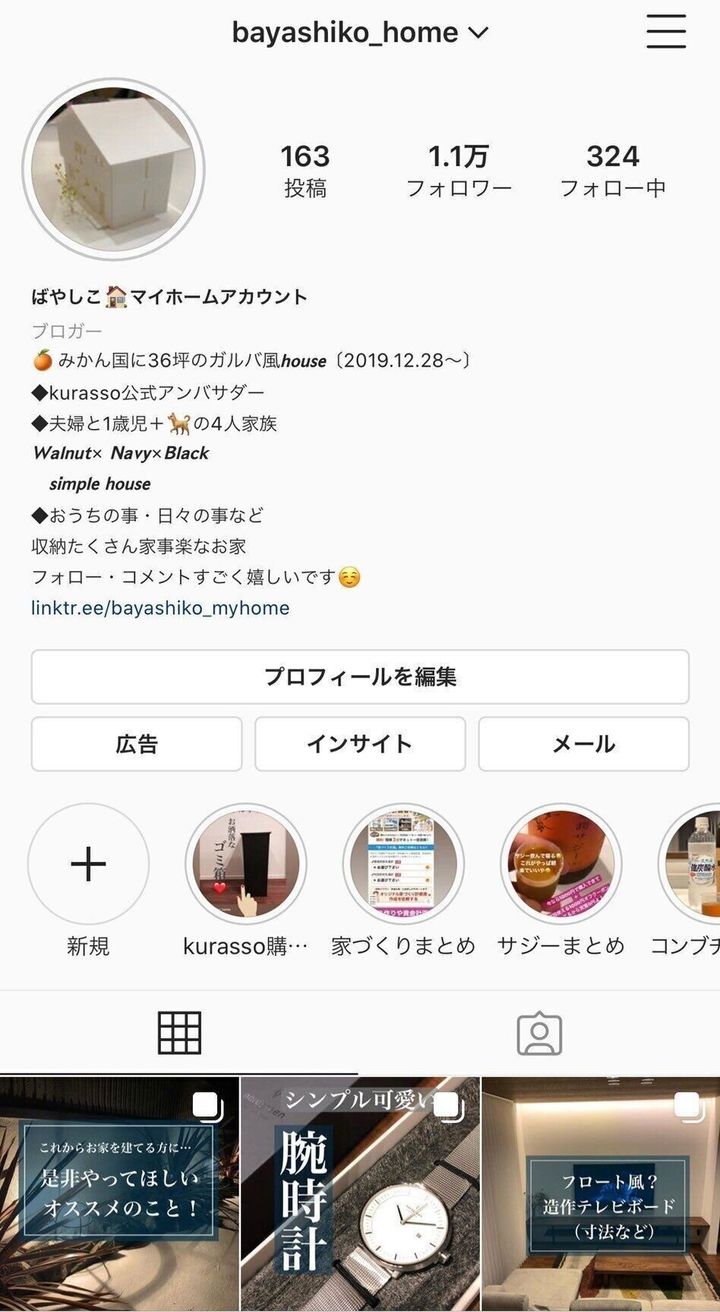The width and height of the screenshot is (720, 1312).
Task: View the 1.1万 followers list
Action: [x=458, y=170]
